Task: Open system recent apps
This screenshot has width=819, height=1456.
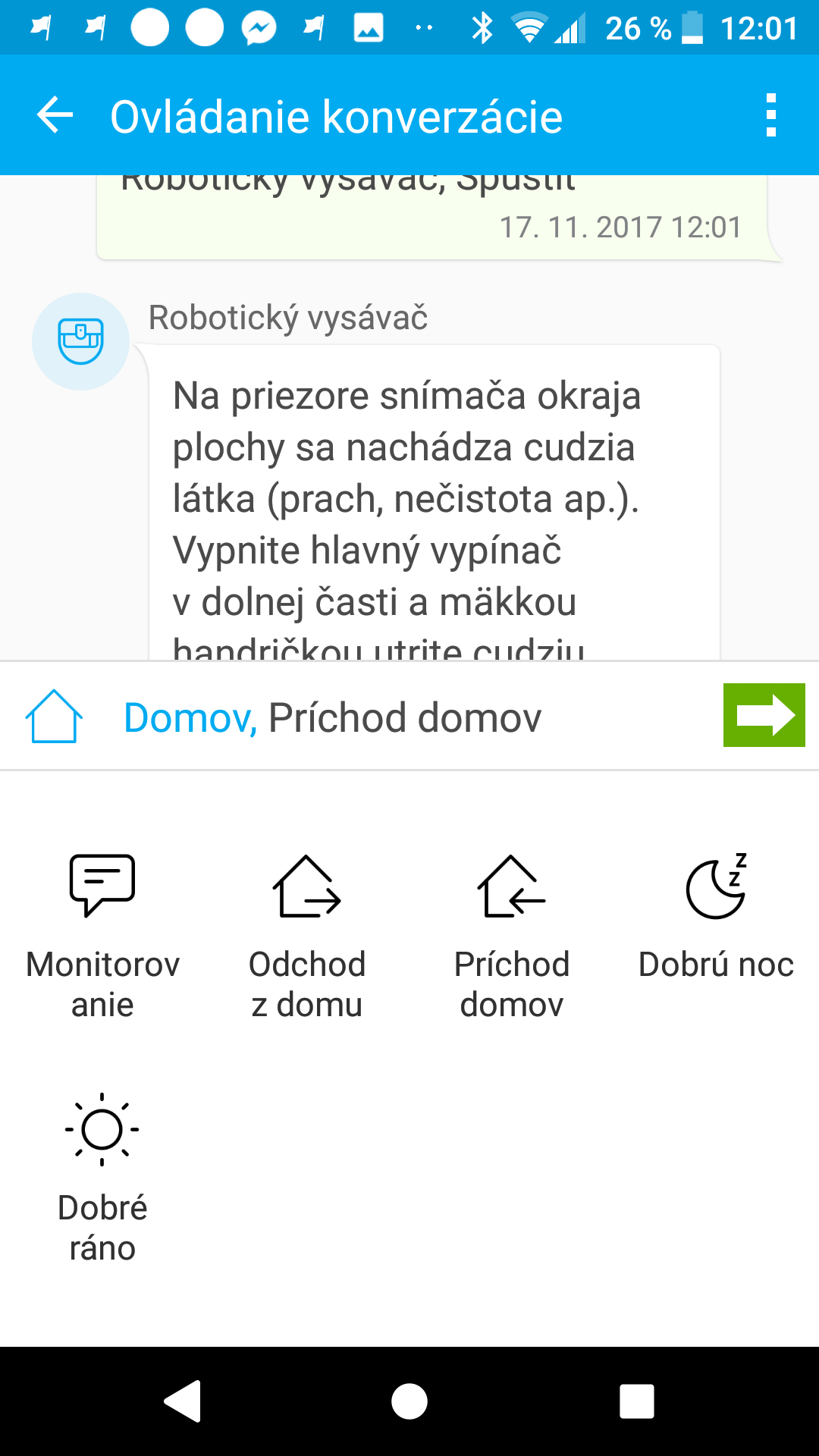Action: tap(637, 1401)
